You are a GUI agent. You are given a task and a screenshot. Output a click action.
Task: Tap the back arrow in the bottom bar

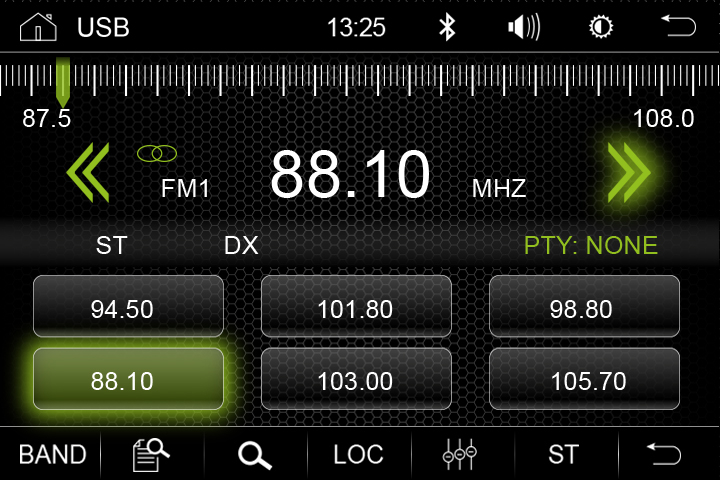click(664, 454)
